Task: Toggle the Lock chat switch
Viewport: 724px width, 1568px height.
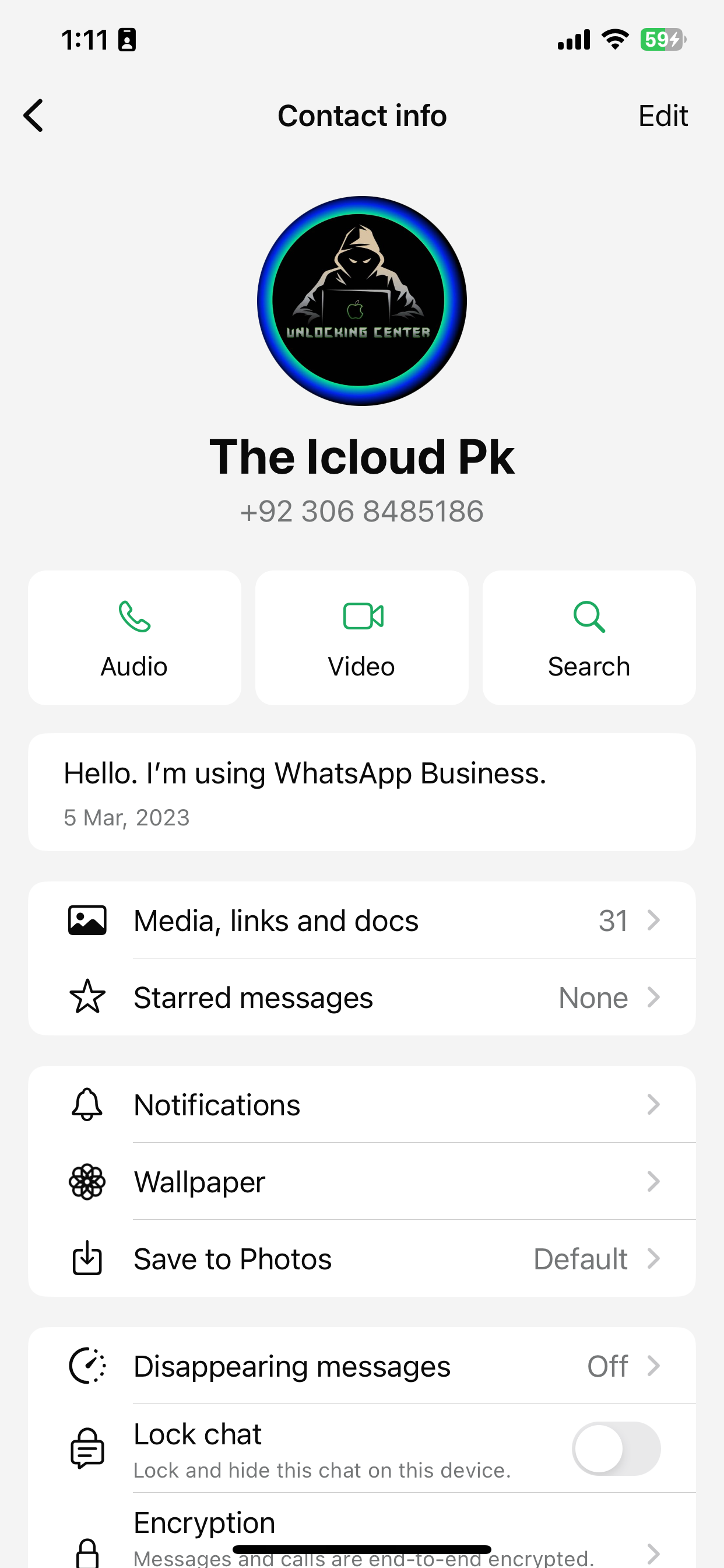Action: click(x=616, y=1448)
